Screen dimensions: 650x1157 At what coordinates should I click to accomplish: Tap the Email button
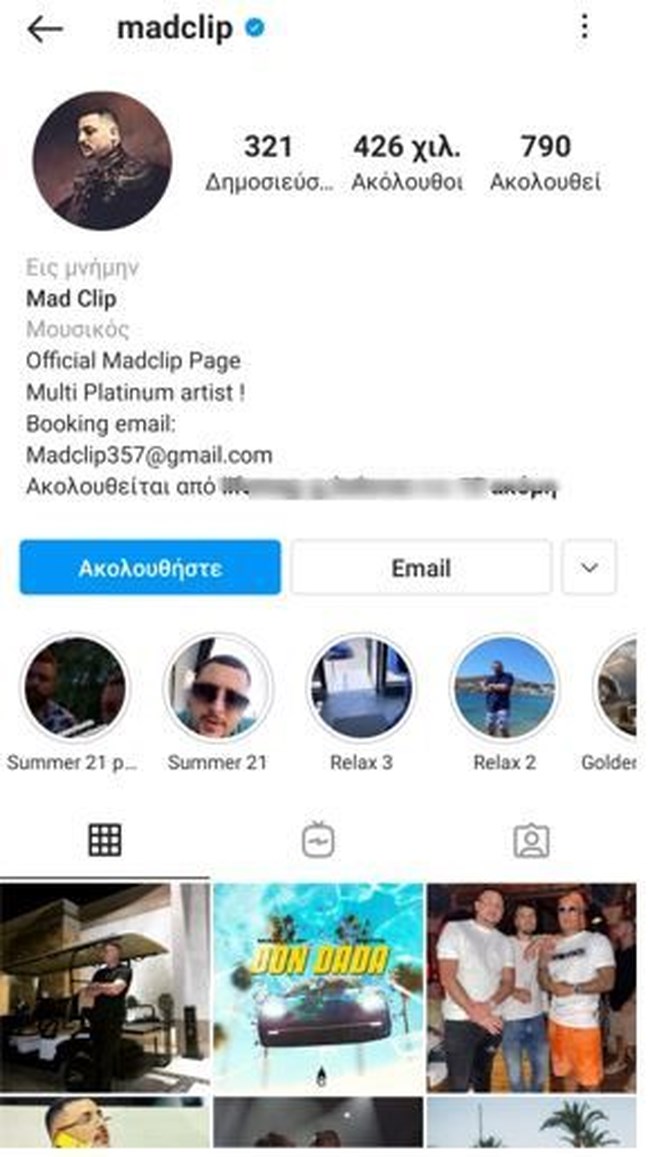(421, 568)
